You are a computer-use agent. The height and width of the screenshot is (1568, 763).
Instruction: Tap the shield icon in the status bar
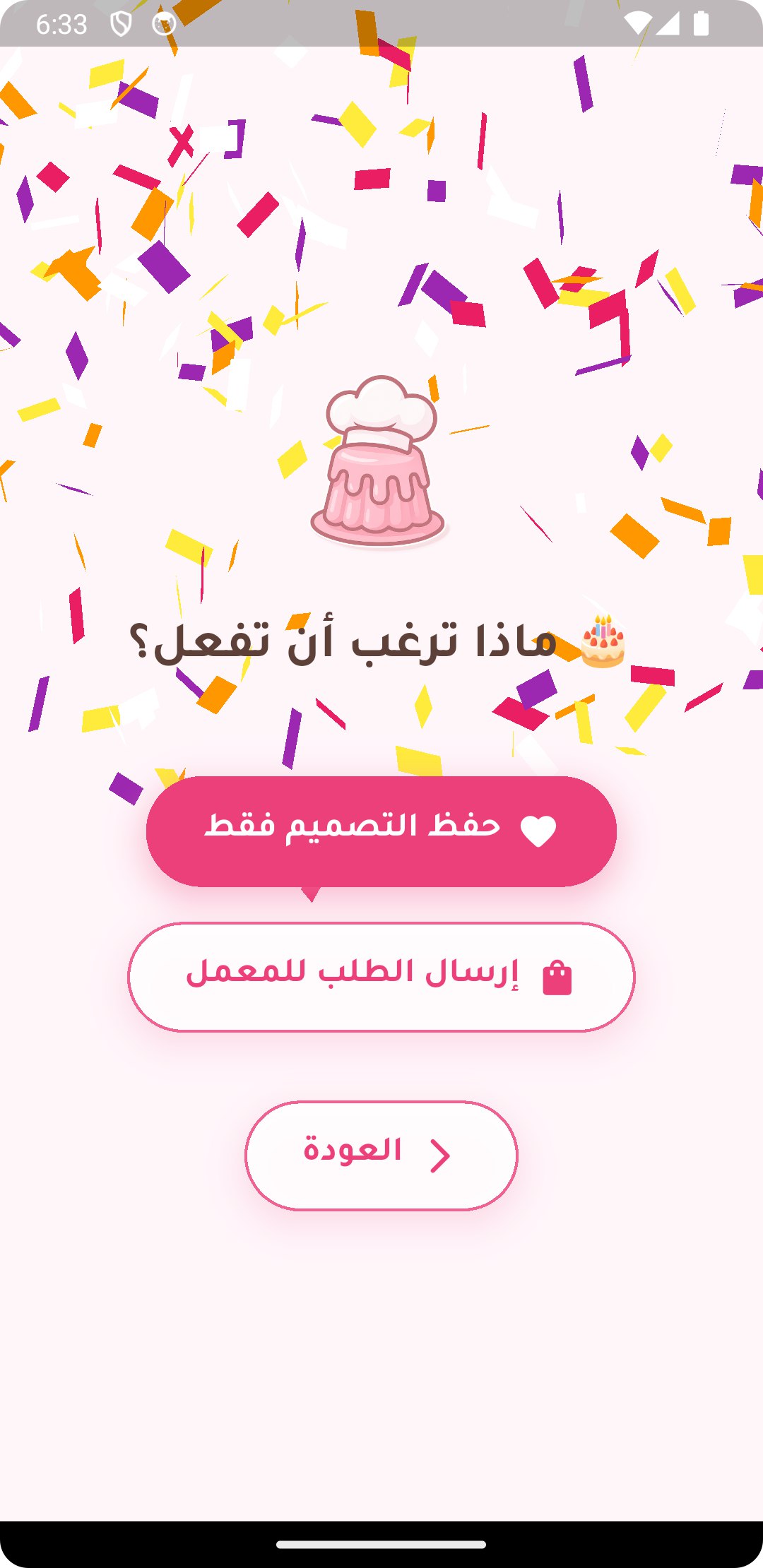(120, 24)
